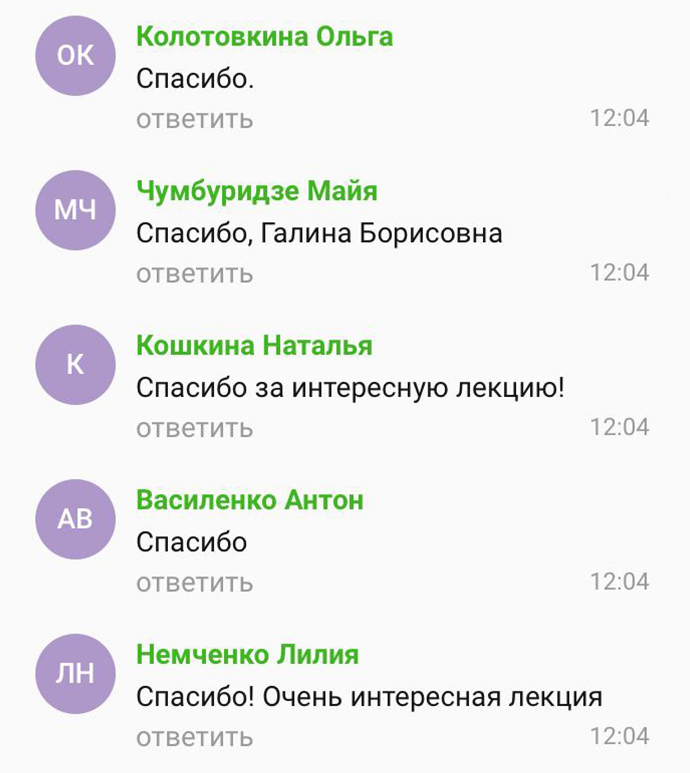Open Василенко Антон's avatar
690x773 pixels.
[x=76, y=518]
